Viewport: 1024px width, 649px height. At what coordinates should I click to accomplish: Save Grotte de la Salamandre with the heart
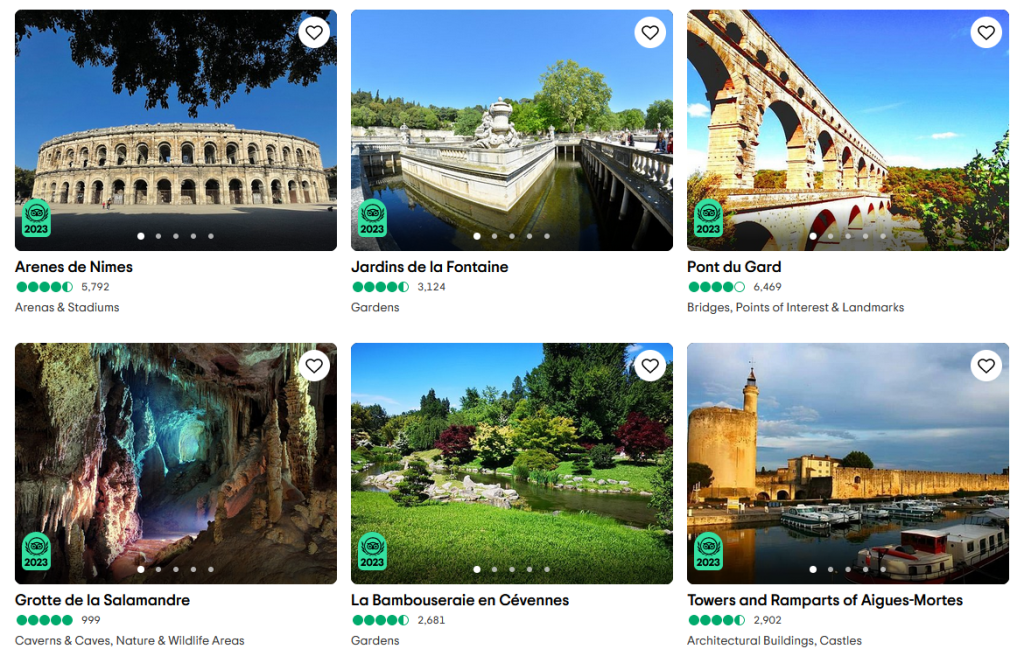tap(314, 366)
